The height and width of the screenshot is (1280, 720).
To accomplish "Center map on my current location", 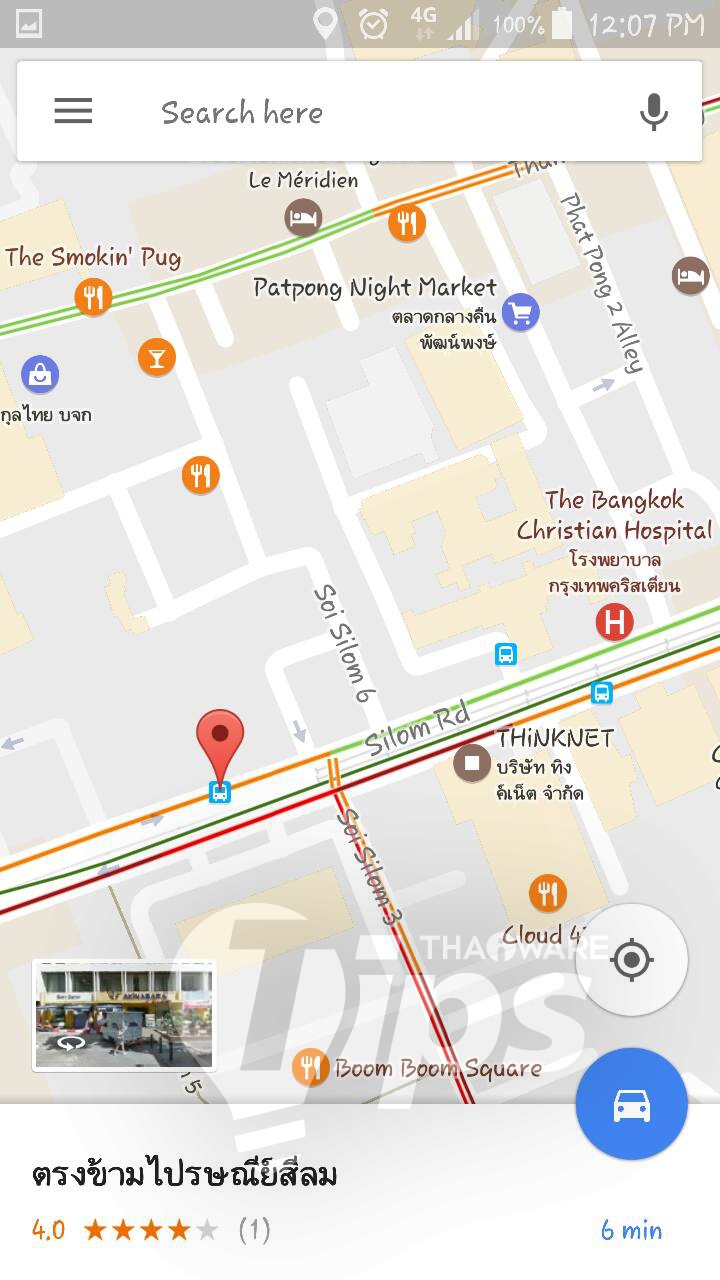I will pos(631,960).
